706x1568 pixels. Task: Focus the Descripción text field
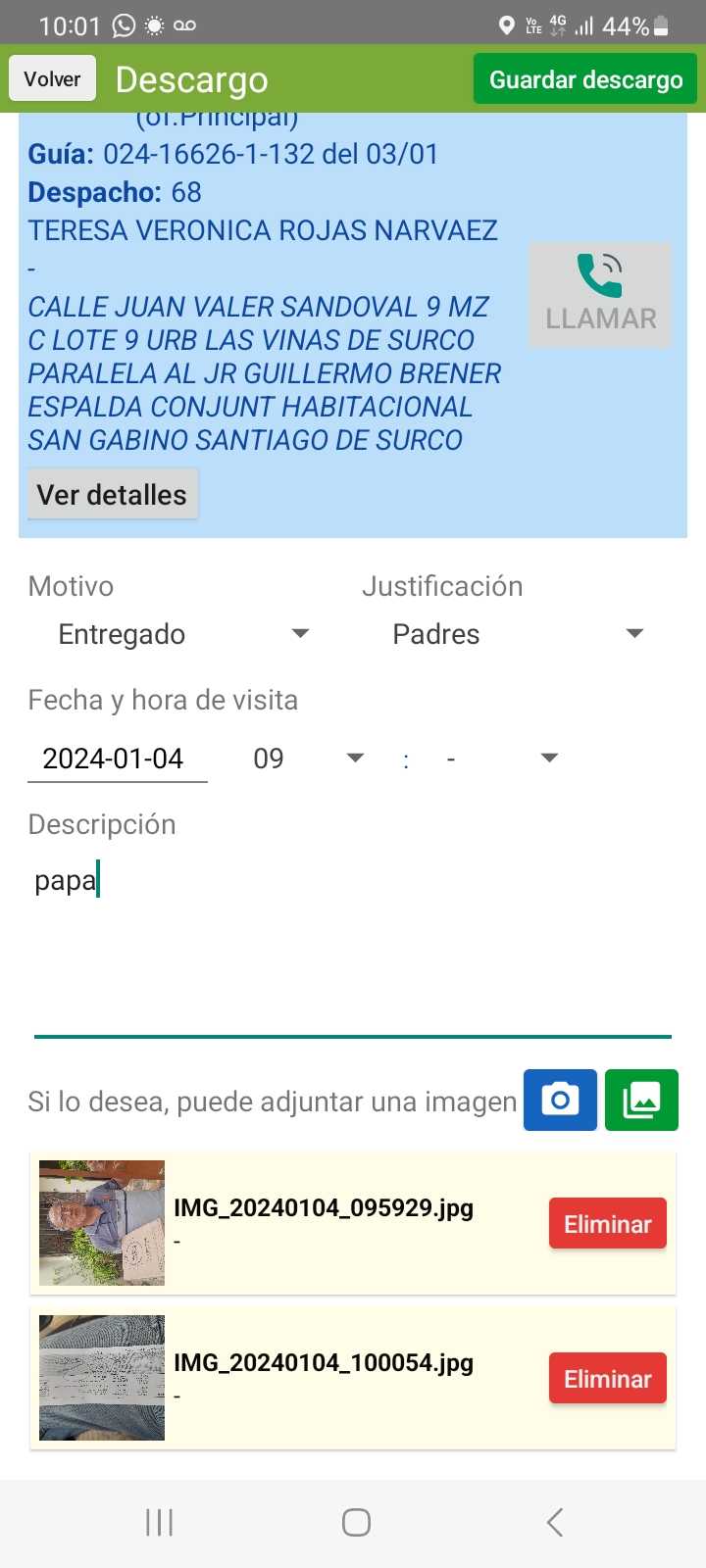point(352,941)
